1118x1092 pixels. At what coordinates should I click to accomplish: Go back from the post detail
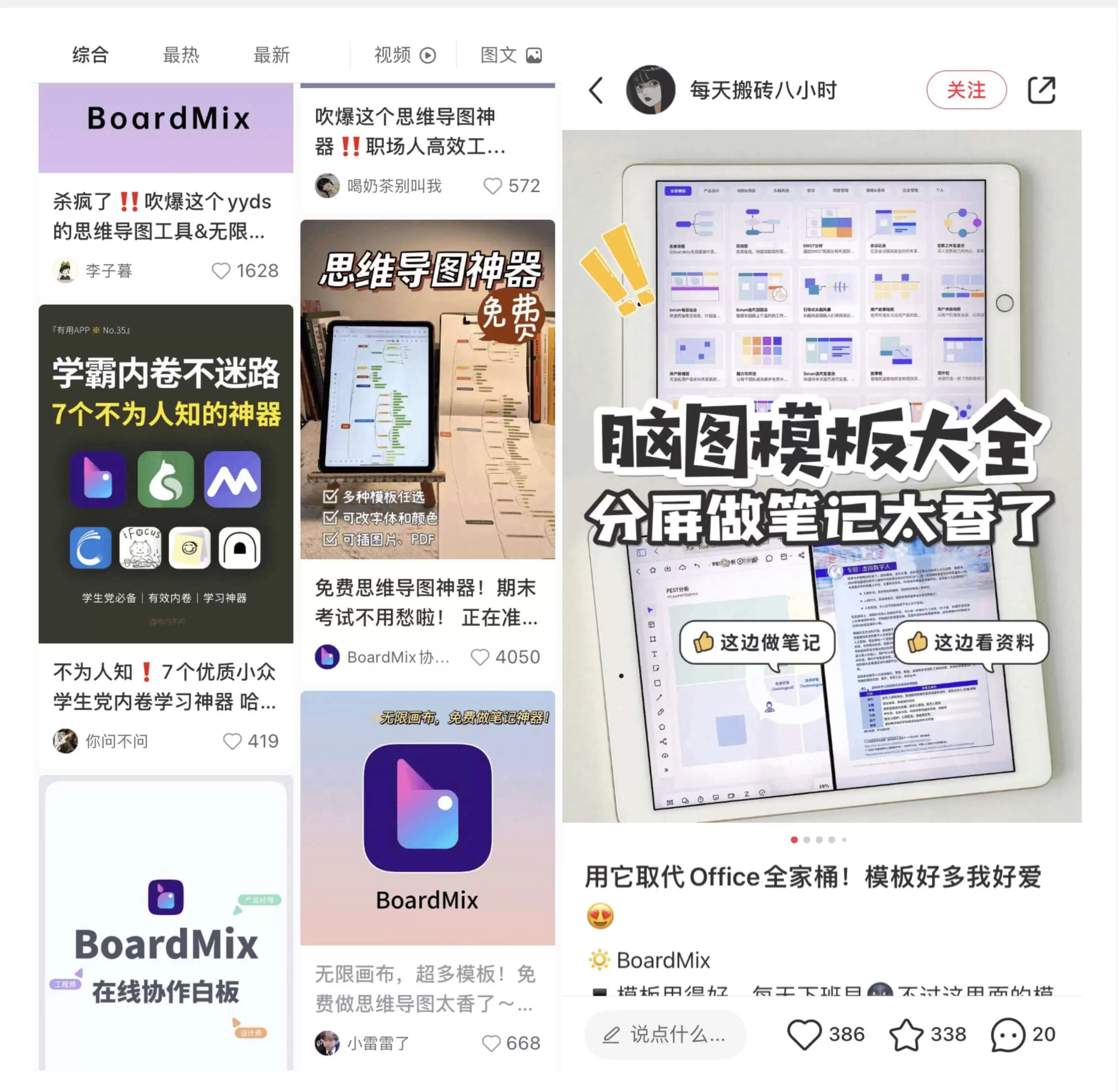coord(597,90)
